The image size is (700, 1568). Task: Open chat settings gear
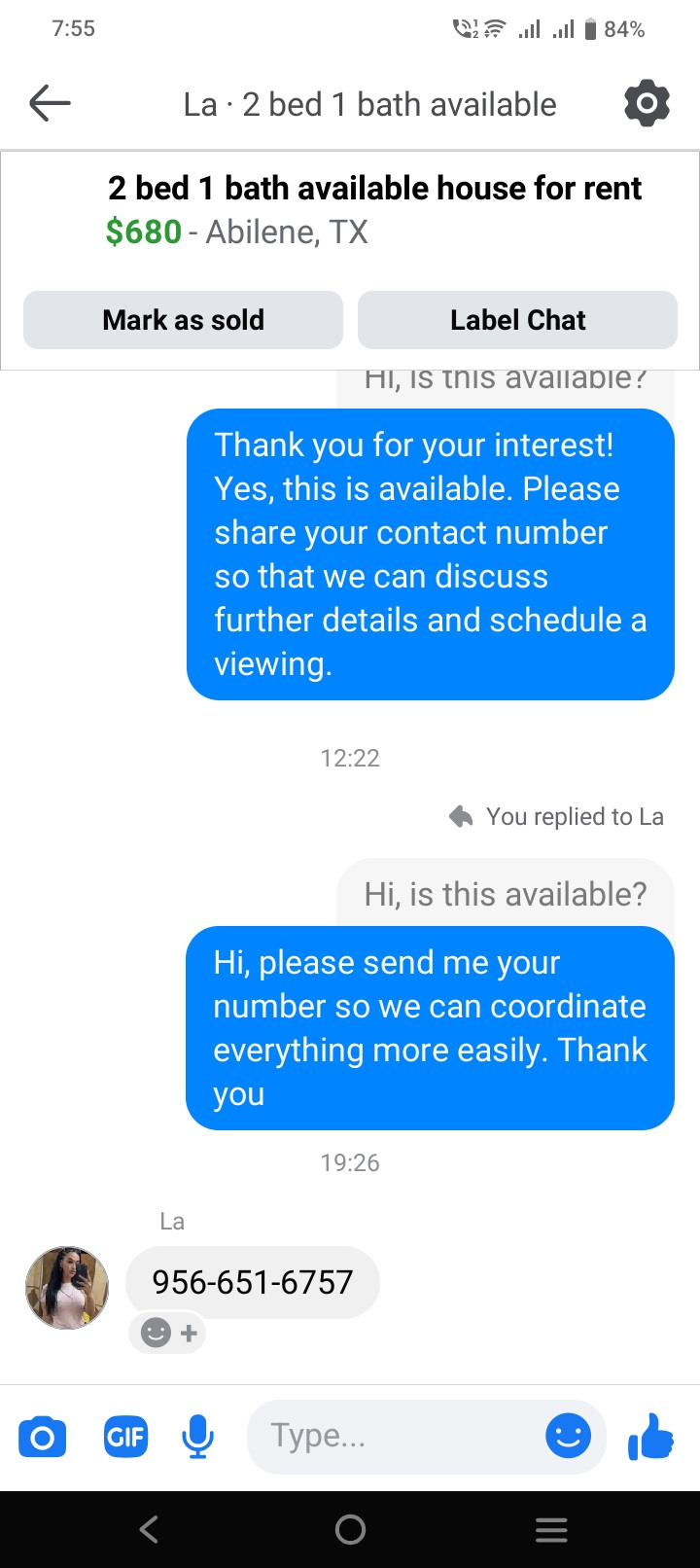click(x=647, y=103)
